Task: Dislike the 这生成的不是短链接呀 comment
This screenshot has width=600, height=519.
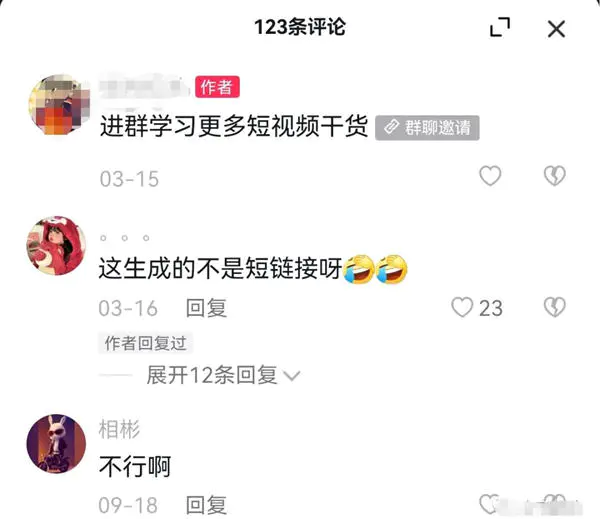Action: [554, 307]
